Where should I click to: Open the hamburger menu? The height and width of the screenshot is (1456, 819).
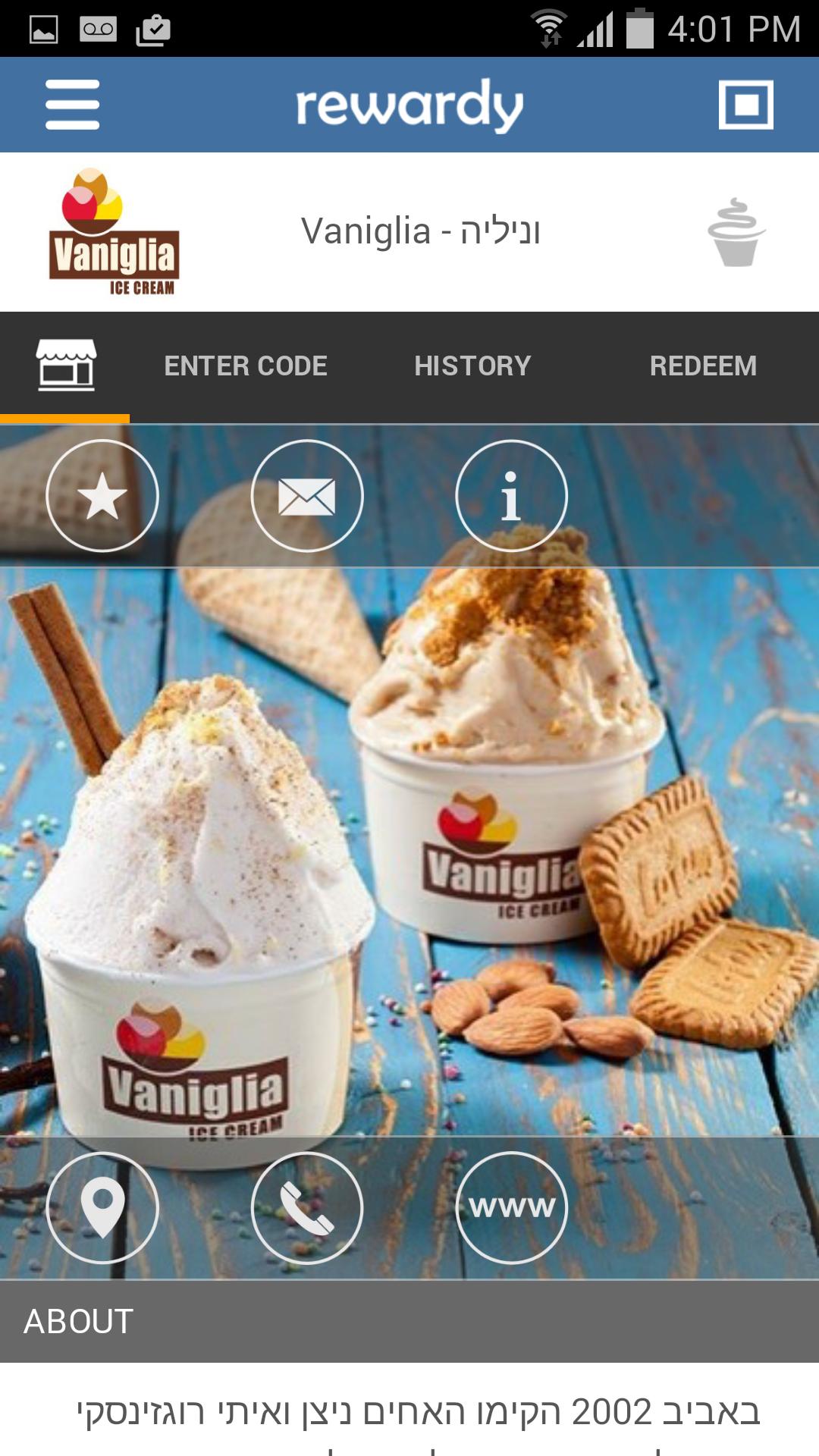[72, 105]
